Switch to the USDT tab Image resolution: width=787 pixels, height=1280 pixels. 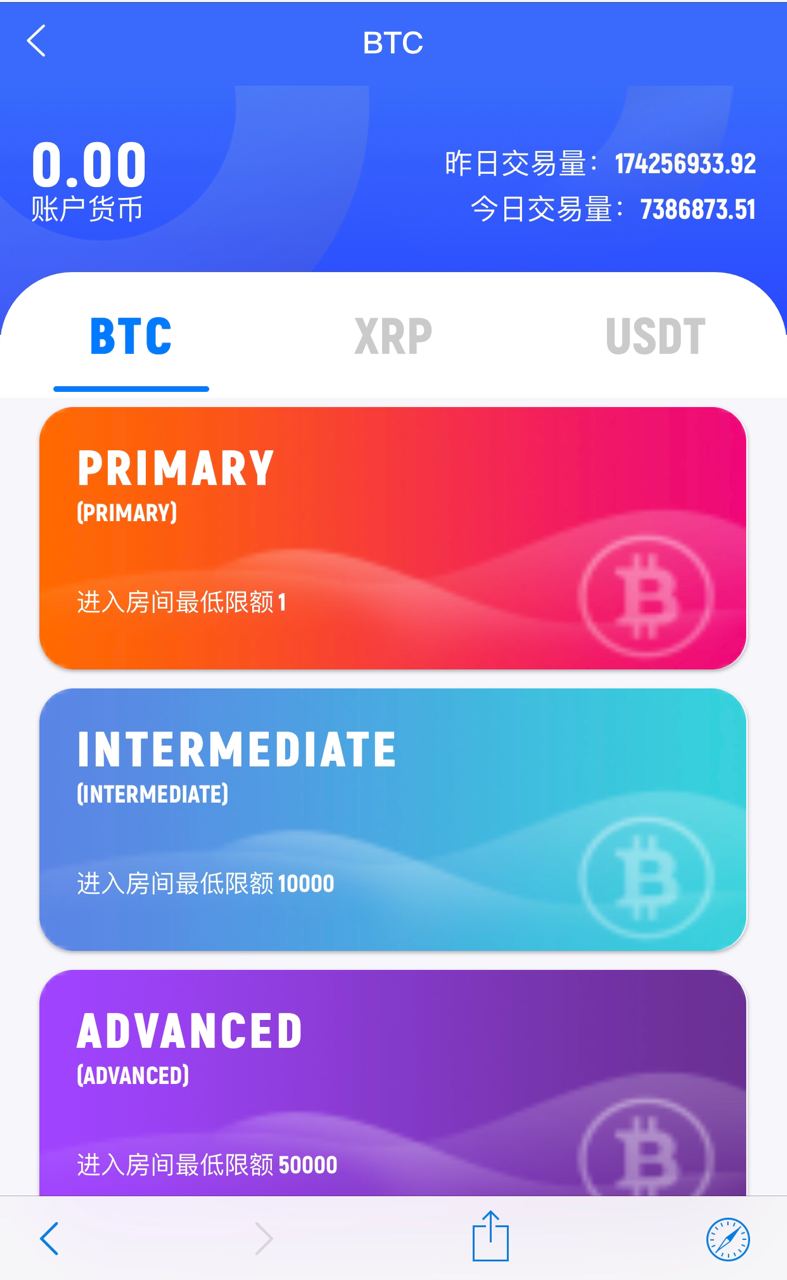pos(655,337)
